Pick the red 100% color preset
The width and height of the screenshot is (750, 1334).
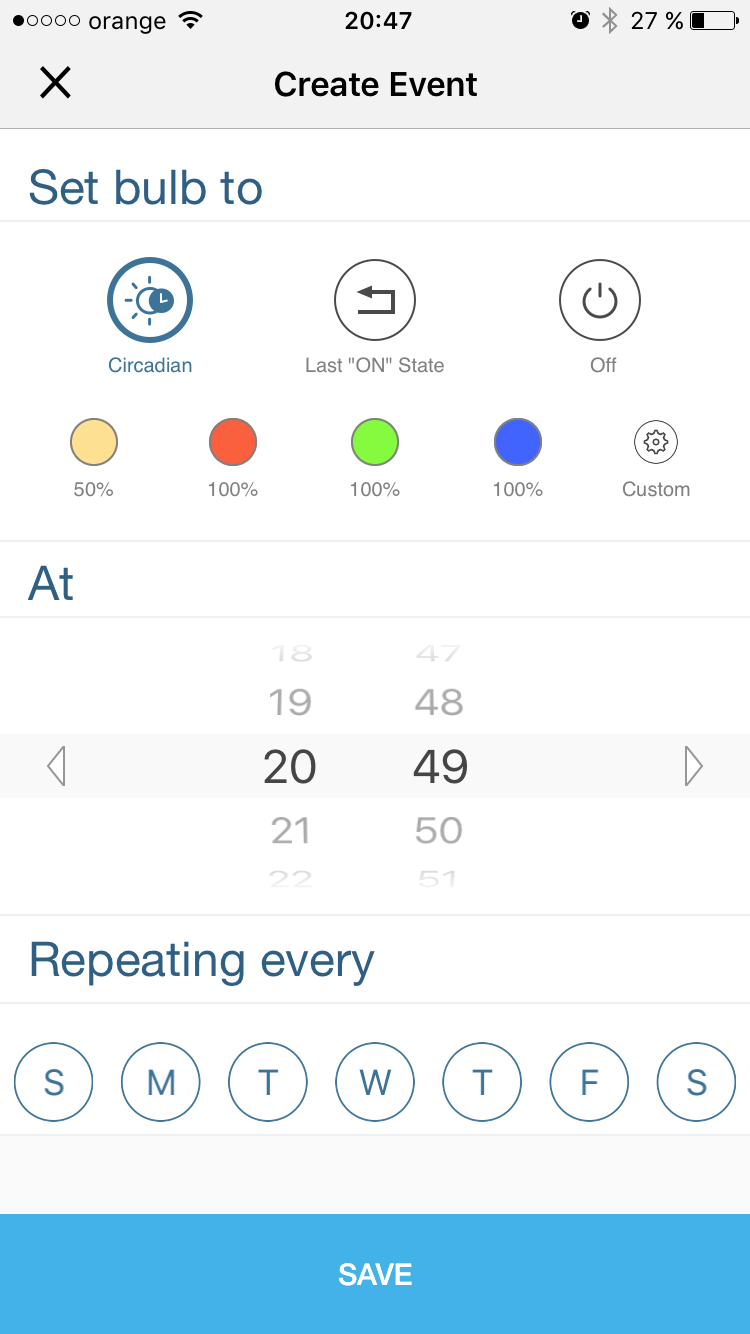pos(233,442)
